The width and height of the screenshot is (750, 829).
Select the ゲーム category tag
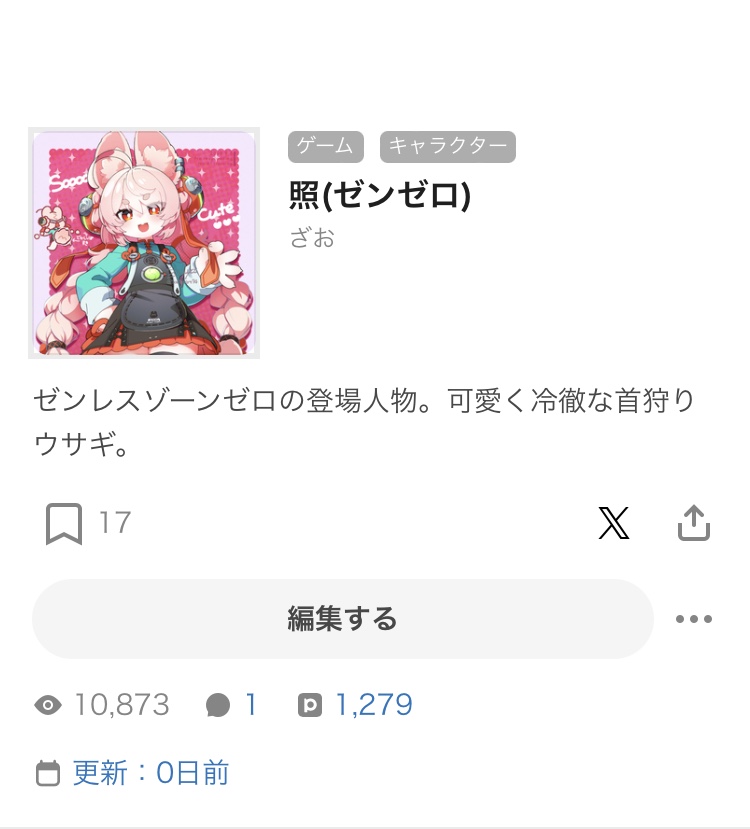click(x=325, y=147)
